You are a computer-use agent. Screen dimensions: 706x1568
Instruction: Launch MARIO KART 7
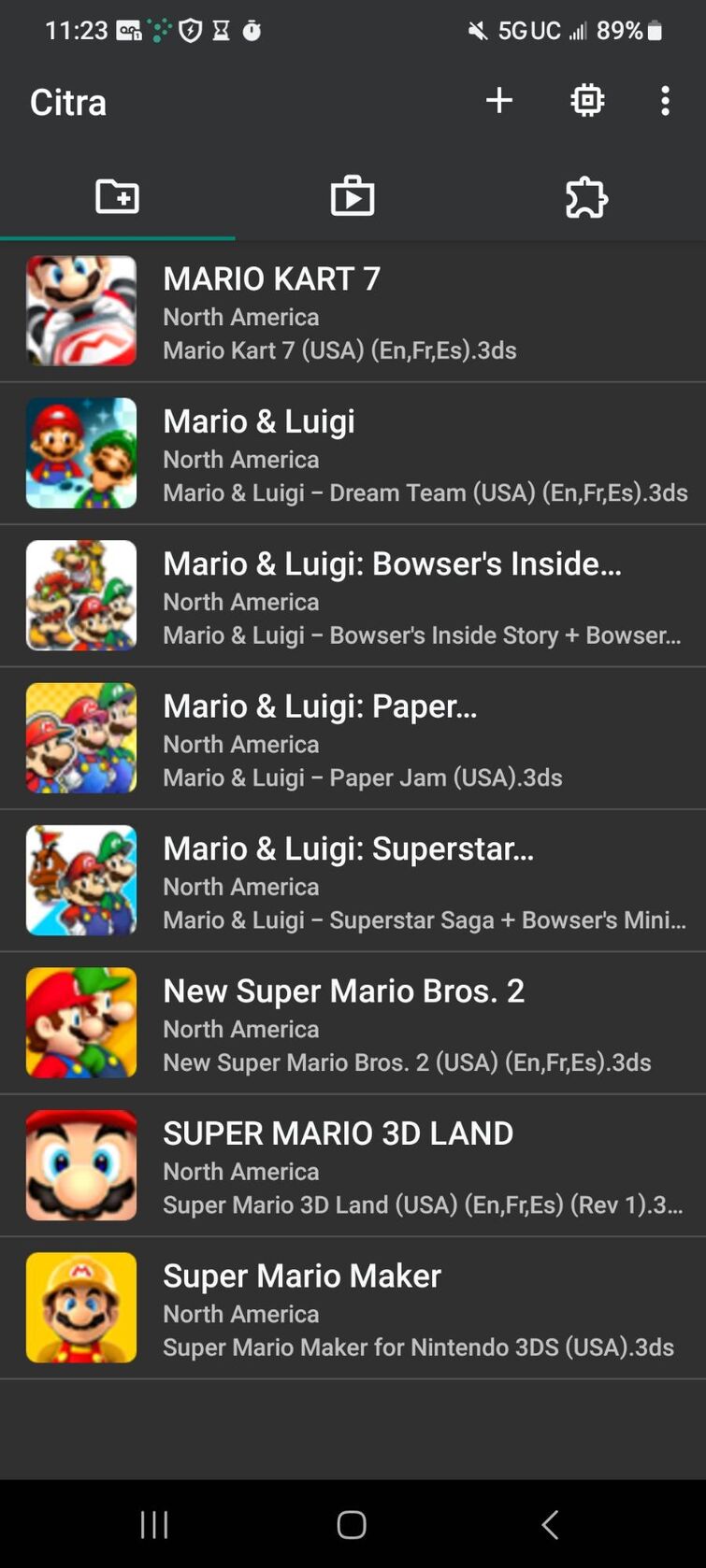[x=353, y=311]
